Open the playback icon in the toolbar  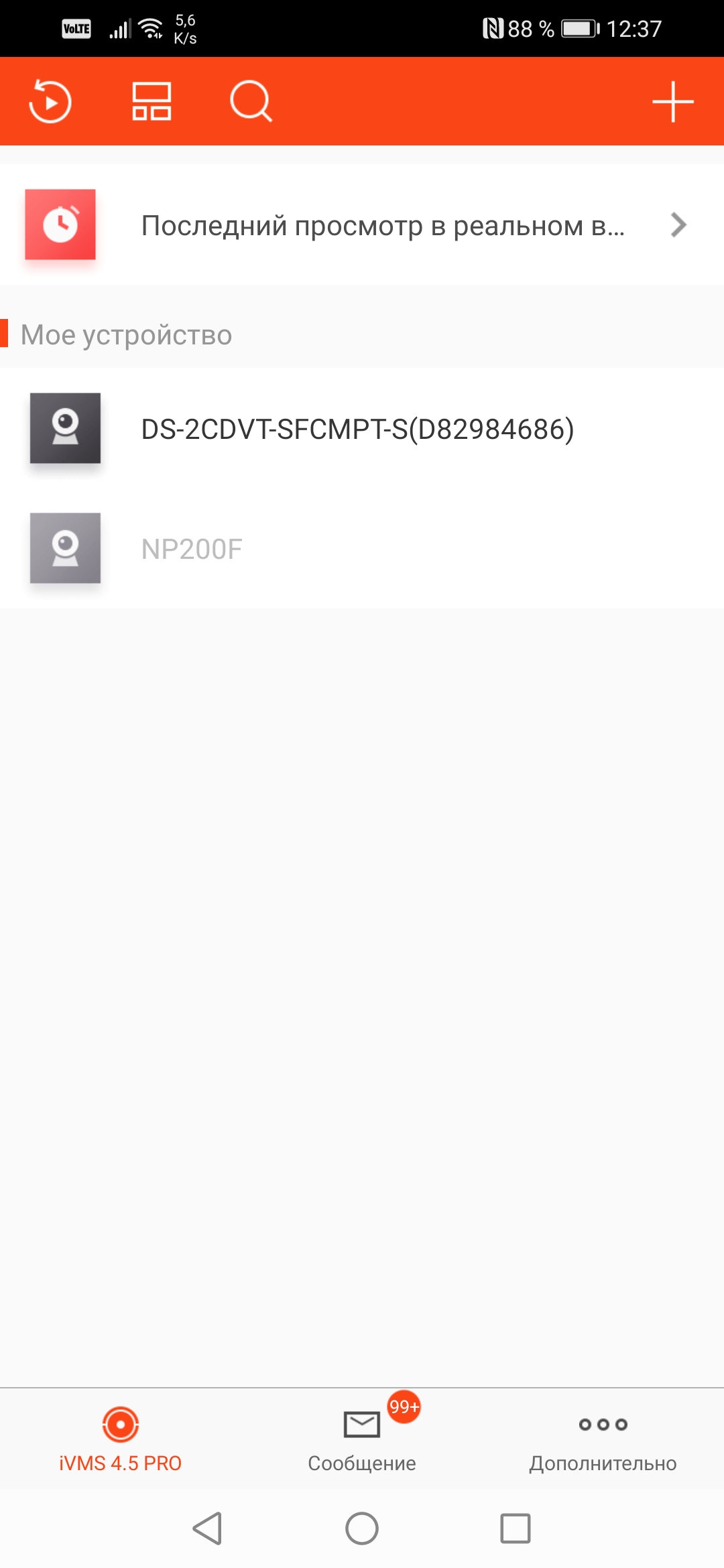click(x=50, y=102)
